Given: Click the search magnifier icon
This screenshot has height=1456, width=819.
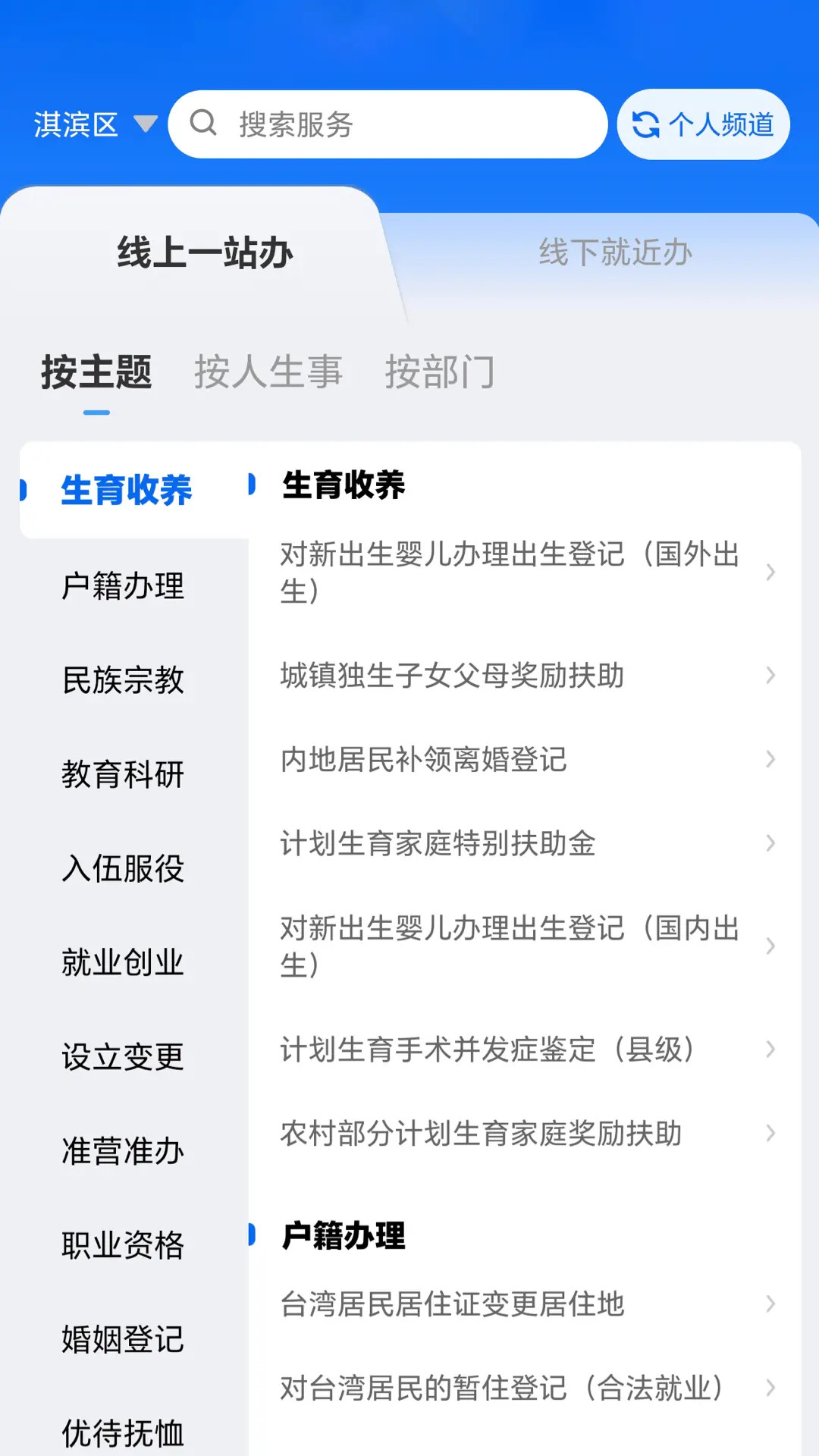Looking at the screenshot, I should pyautogui.click(x=203, y=124).
